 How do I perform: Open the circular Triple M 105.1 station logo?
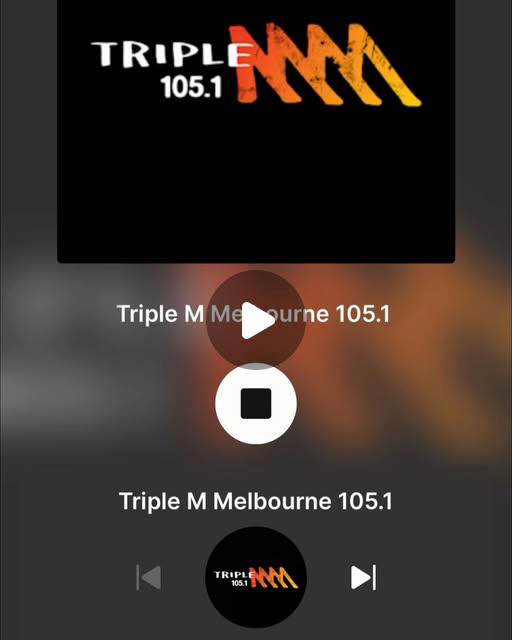(256, 577)
